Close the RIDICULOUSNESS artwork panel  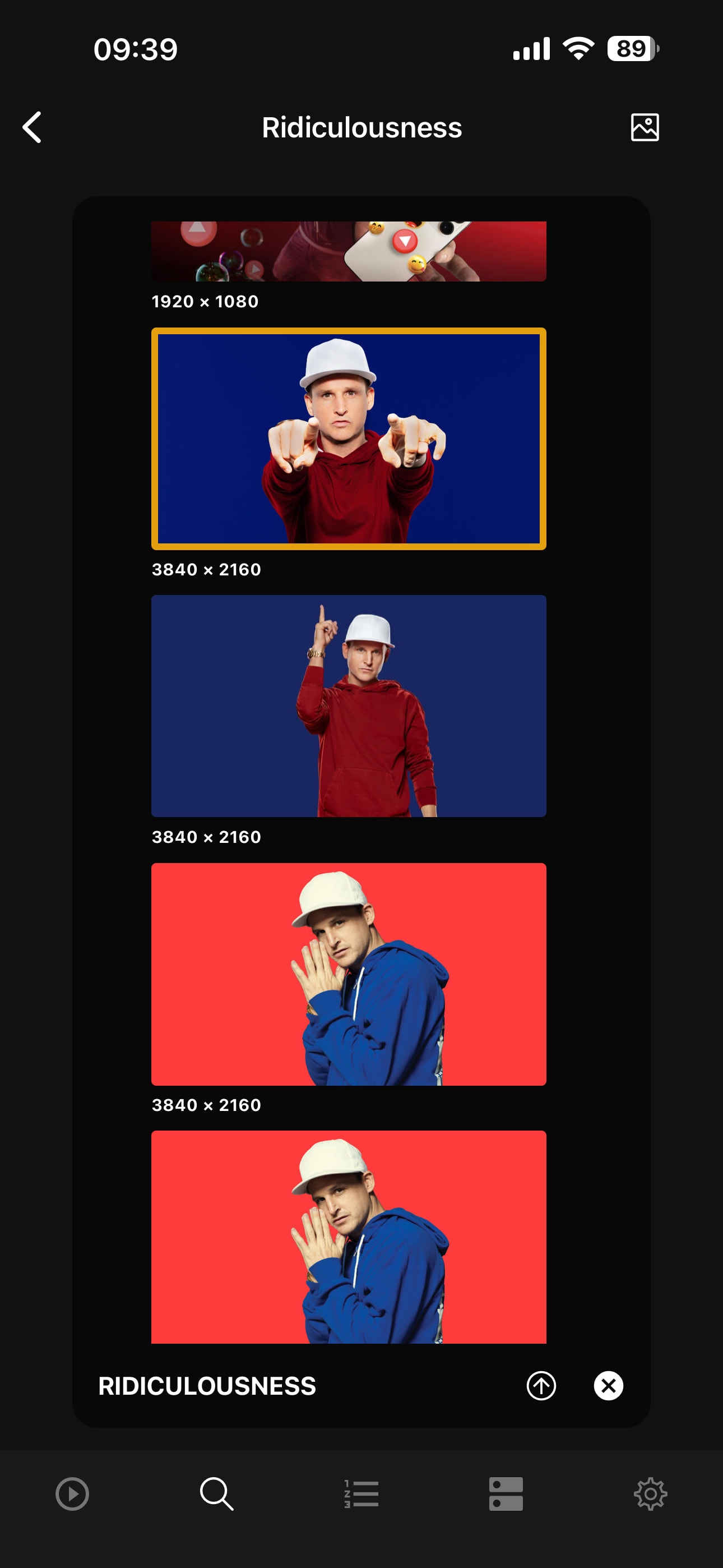click(x=608, y=1385)
